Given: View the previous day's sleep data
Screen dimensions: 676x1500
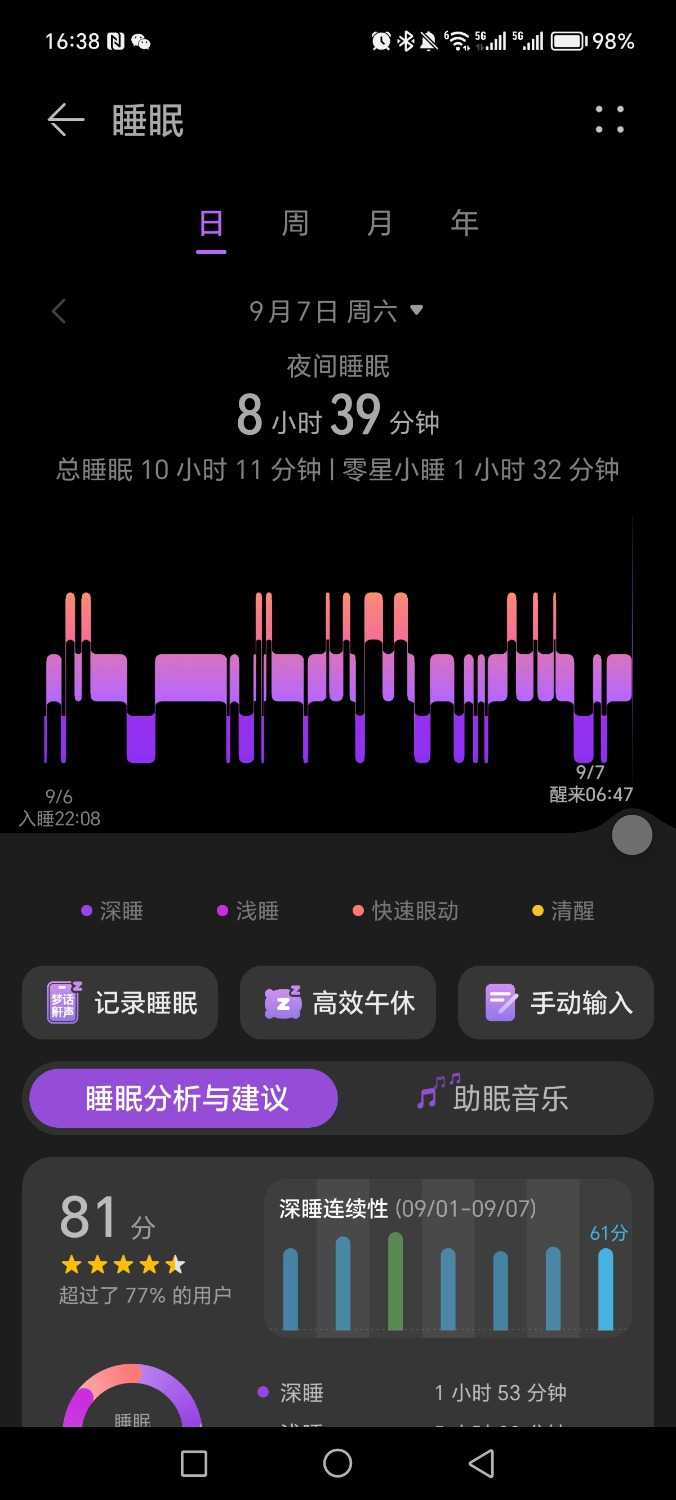Looking at the screenshot, I should tap(59, 312).
